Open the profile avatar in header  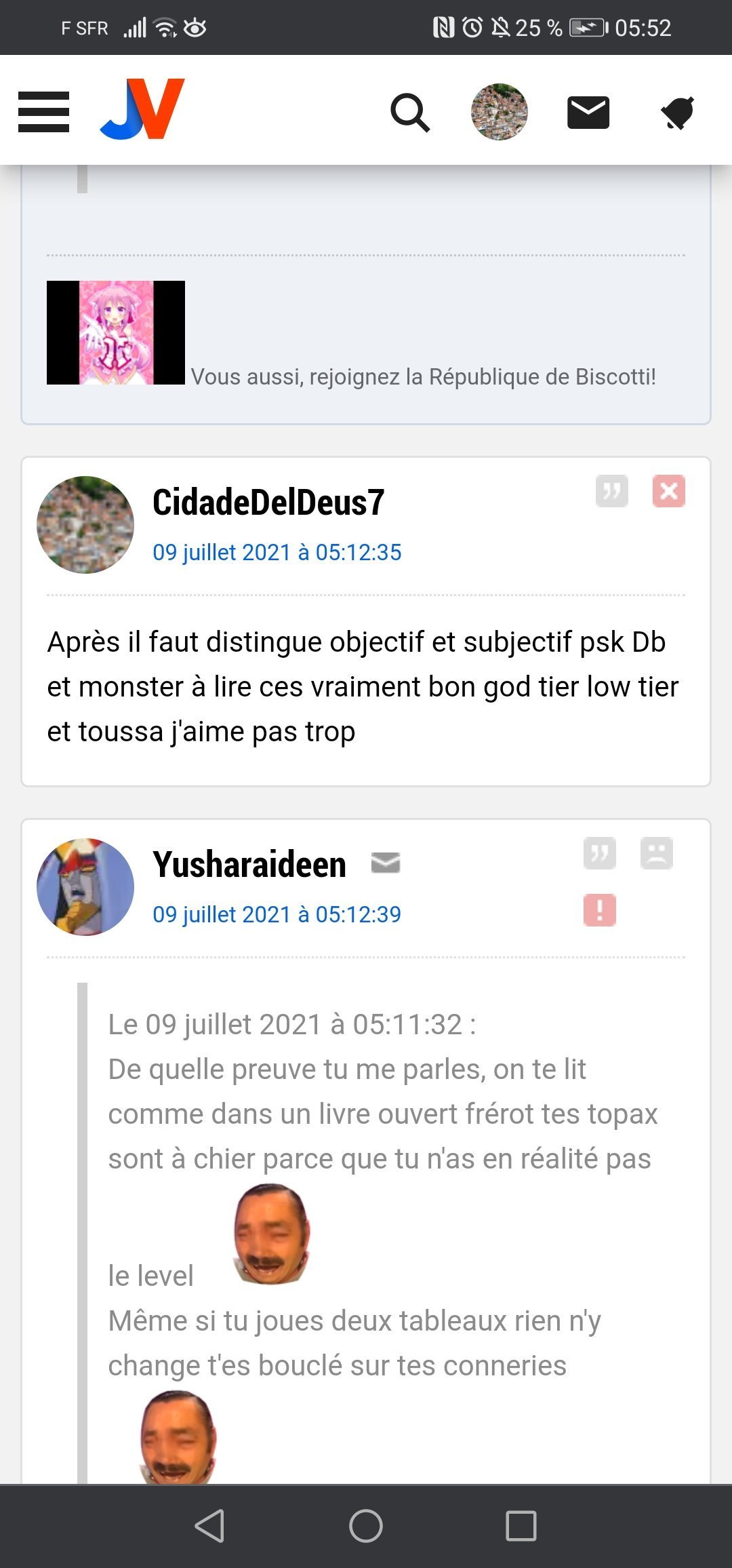click(500, 112)
